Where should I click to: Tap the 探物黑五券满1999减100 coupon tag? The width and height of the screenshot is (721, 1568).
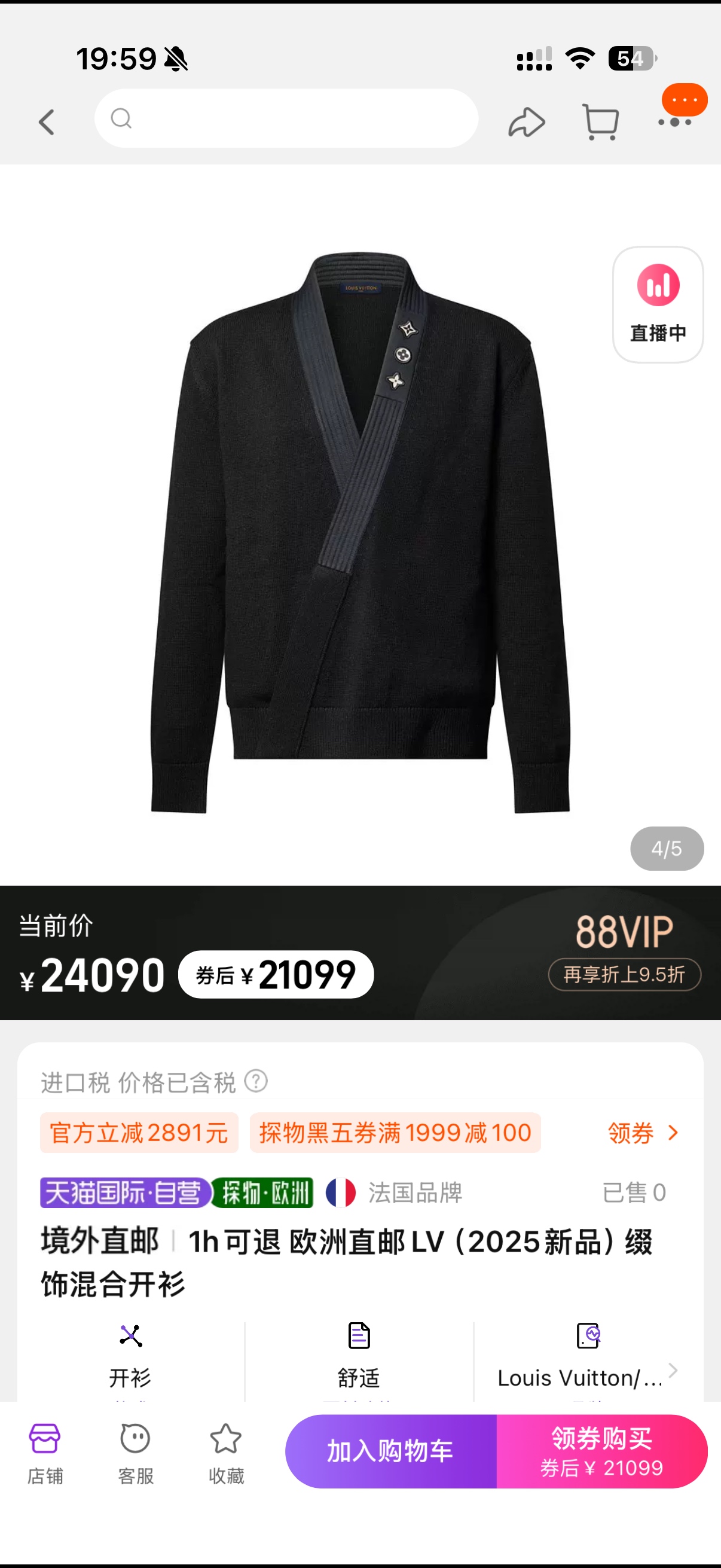[x=395, y=1133]
